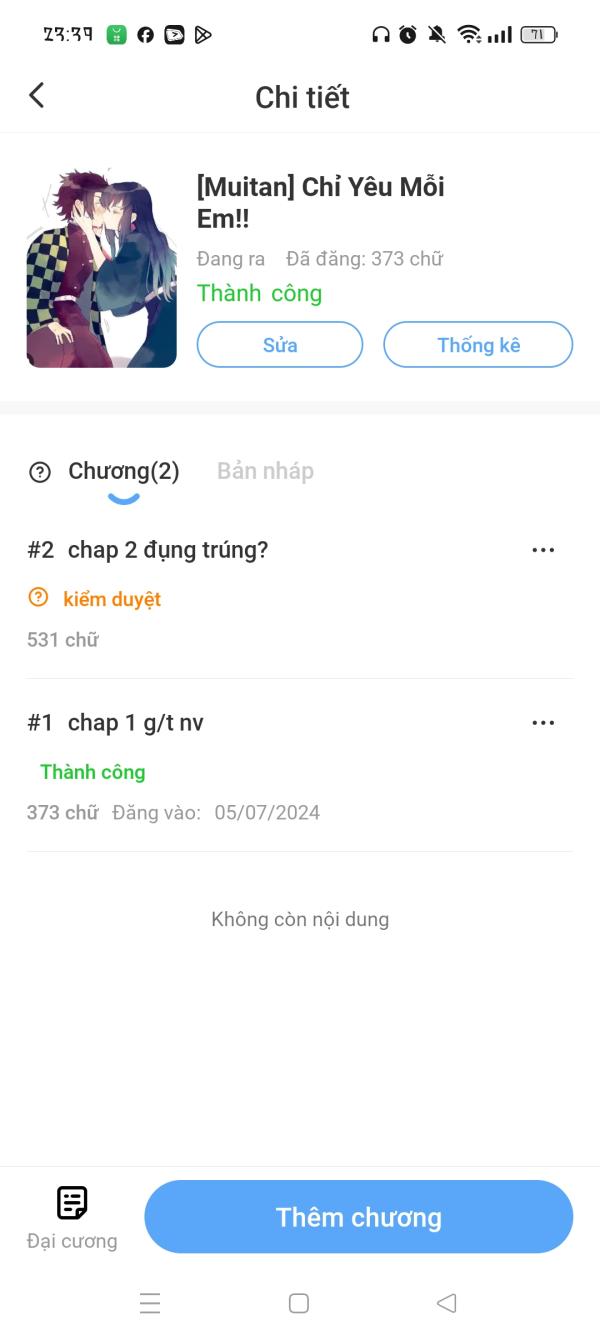This screenshot has height=1340, width=600.
Task: Tap the Sửa button
Action: (280, 345)
